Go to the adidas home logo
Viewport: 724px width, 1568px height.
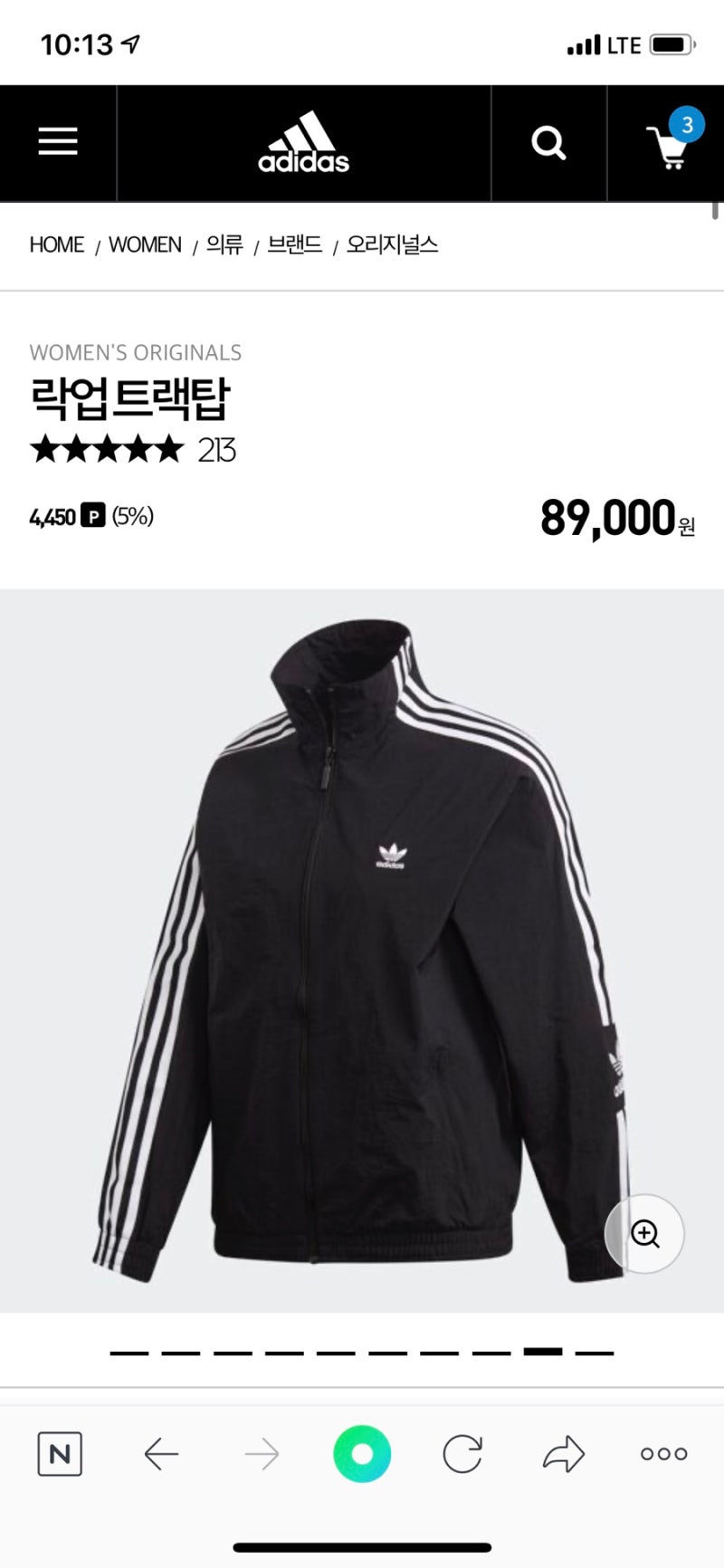click(303, 142)
